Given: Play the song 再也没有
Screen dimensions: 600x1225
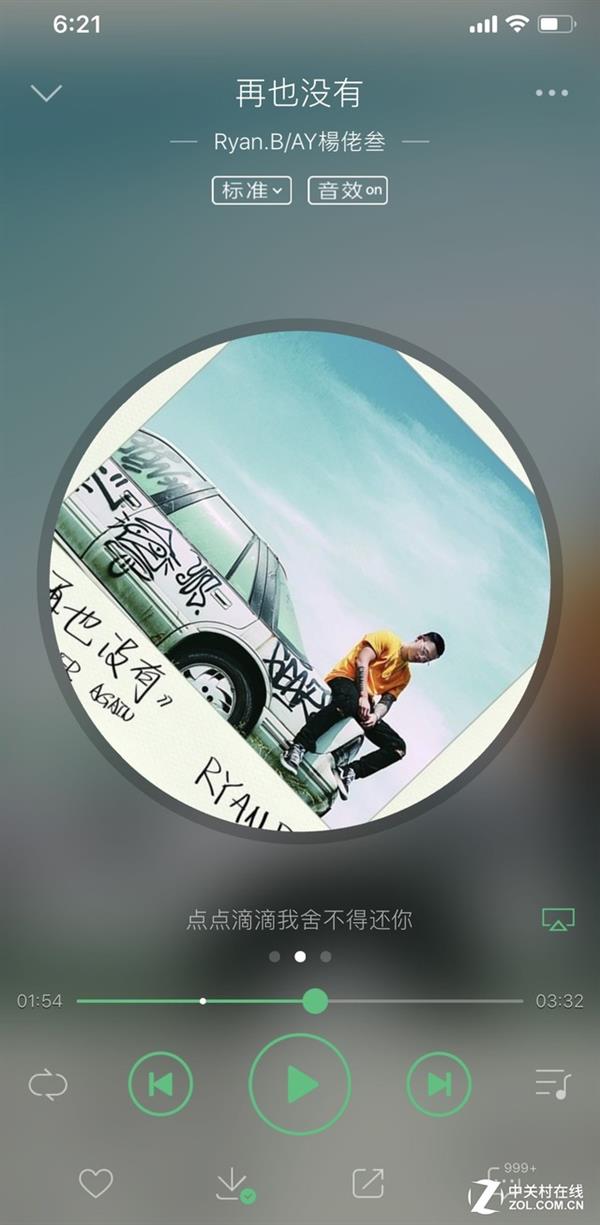Looking at the screenshot, I should pos(300,1085).
